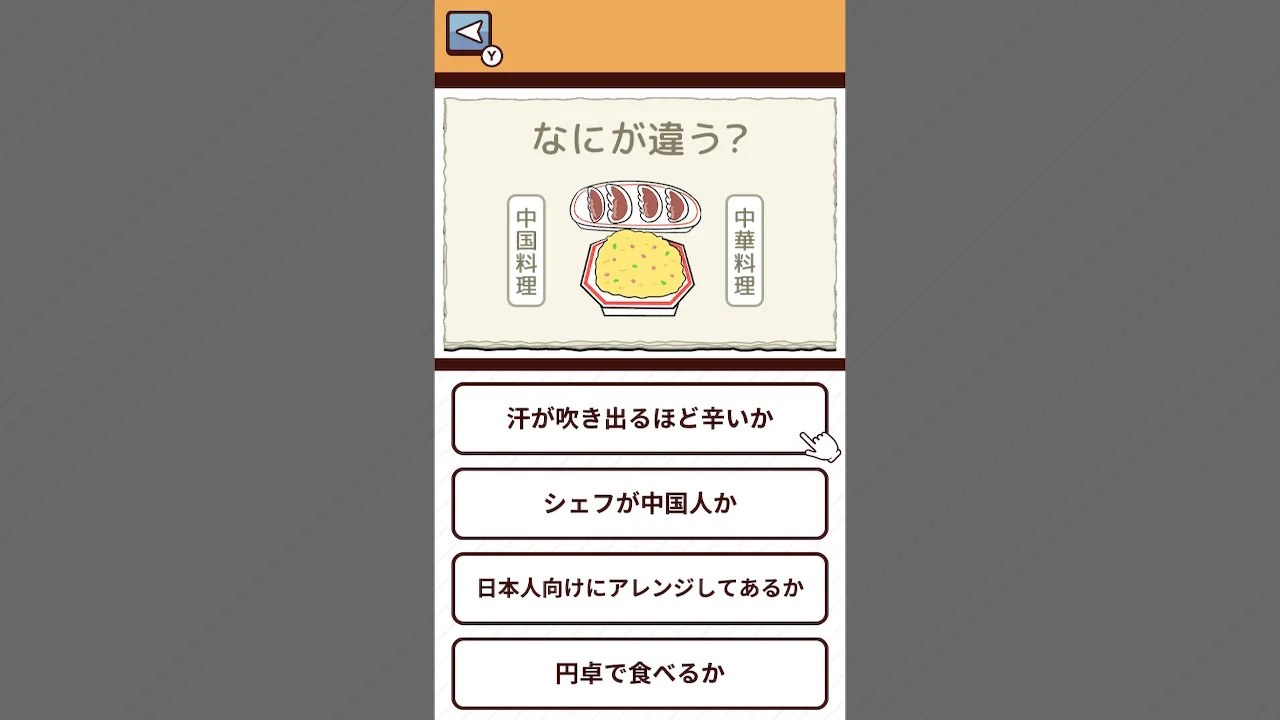Choose answer シェフが中国人か
This screenshot has width=1280, height=720.
click(x=639, y=503)
